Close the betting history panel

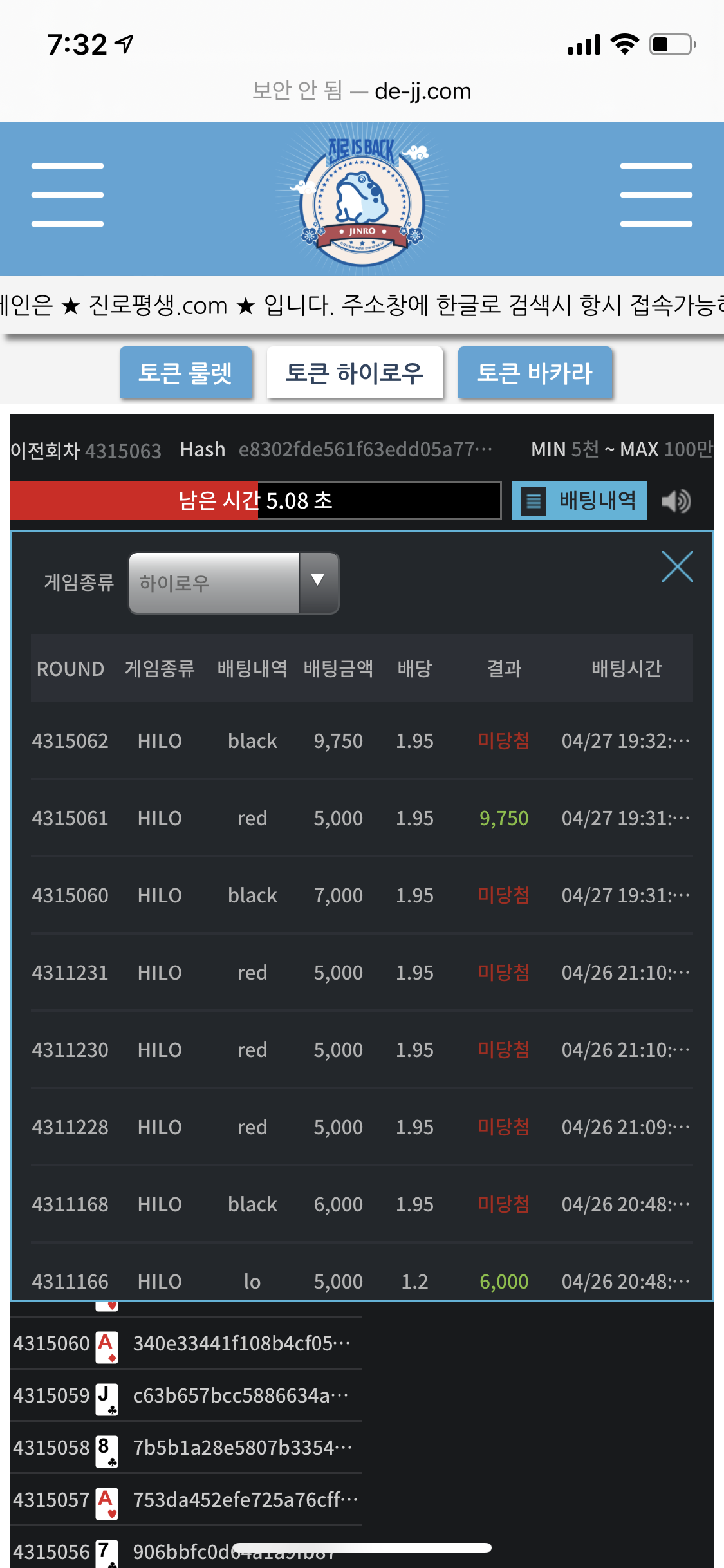(x=677, y=566)
